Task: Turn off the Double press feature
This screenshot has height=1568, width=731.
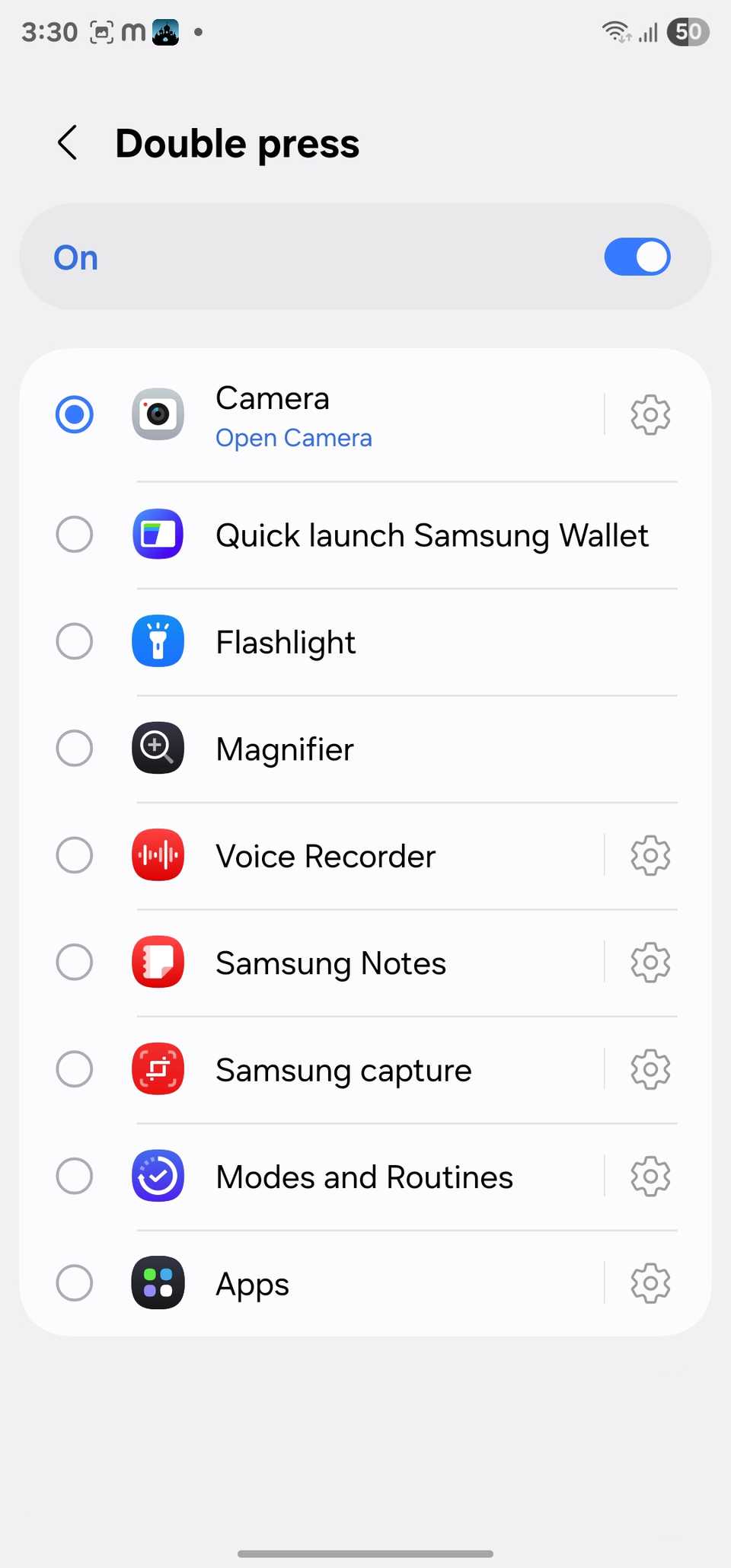Action: tap(637, 257)
